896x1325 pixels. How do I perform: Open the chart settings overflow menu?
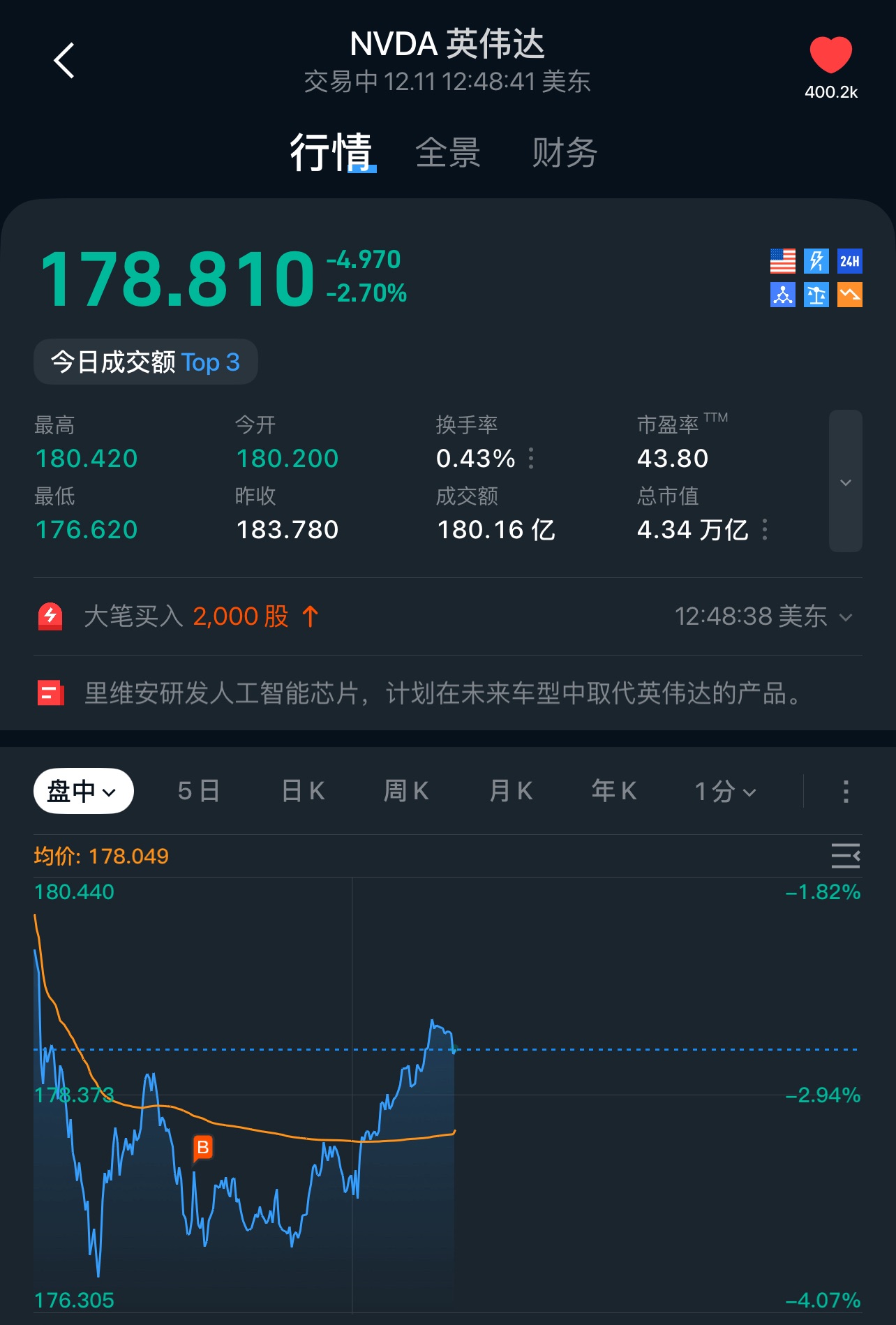tap(846, 791)
